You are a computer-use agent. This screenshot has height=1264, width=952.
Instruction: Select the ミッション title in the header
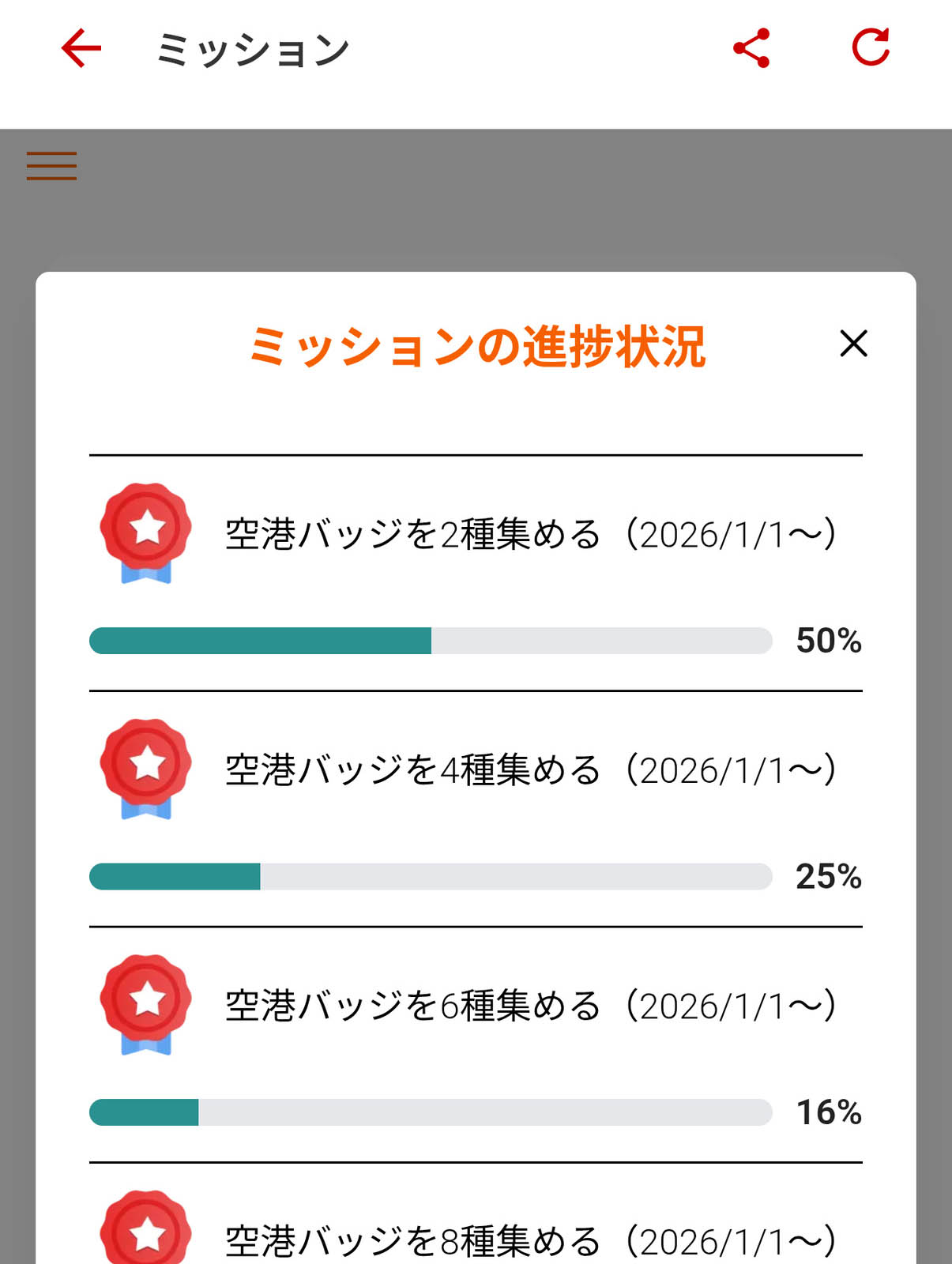coord(251,49)
